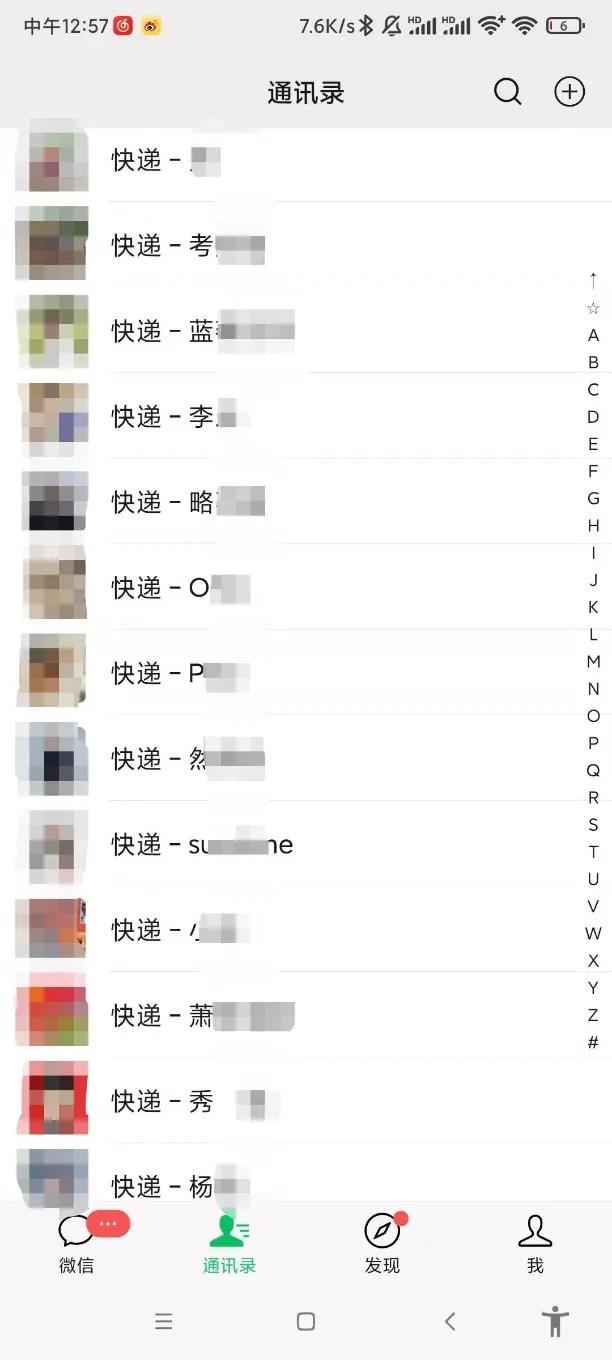Open the 我 profile tab

535,1243
